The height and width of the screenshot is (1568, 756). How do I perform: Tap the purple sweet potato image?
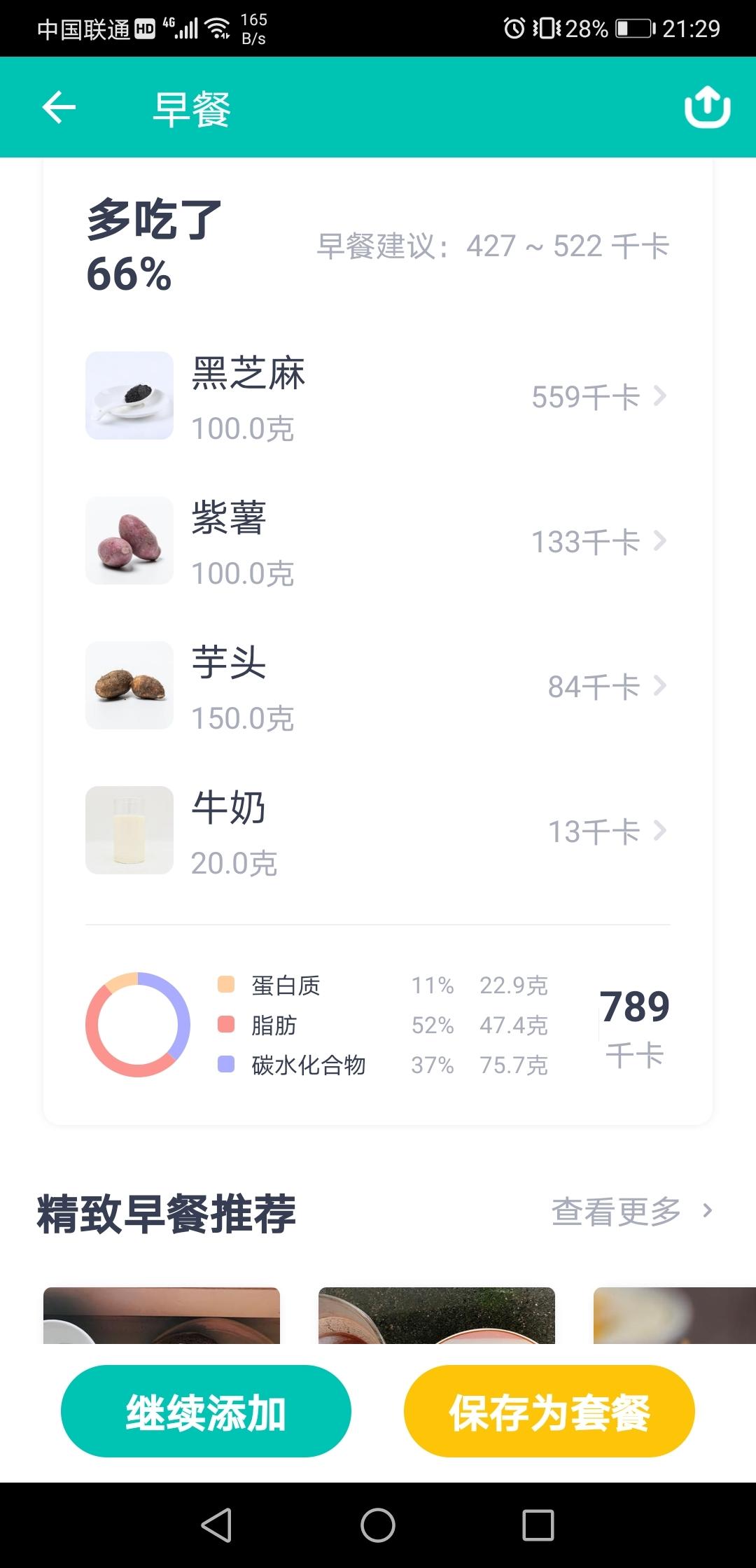pos(128,540)
